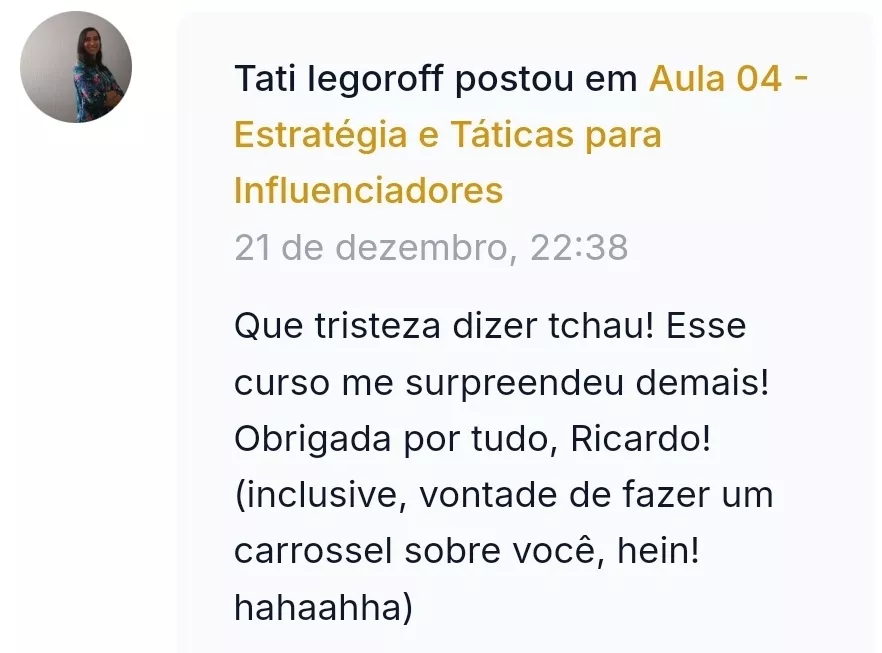Open the Aula 04 - Estratégia e Táticas link
Screen dimensions: 882x653
(x=447, y=134)
